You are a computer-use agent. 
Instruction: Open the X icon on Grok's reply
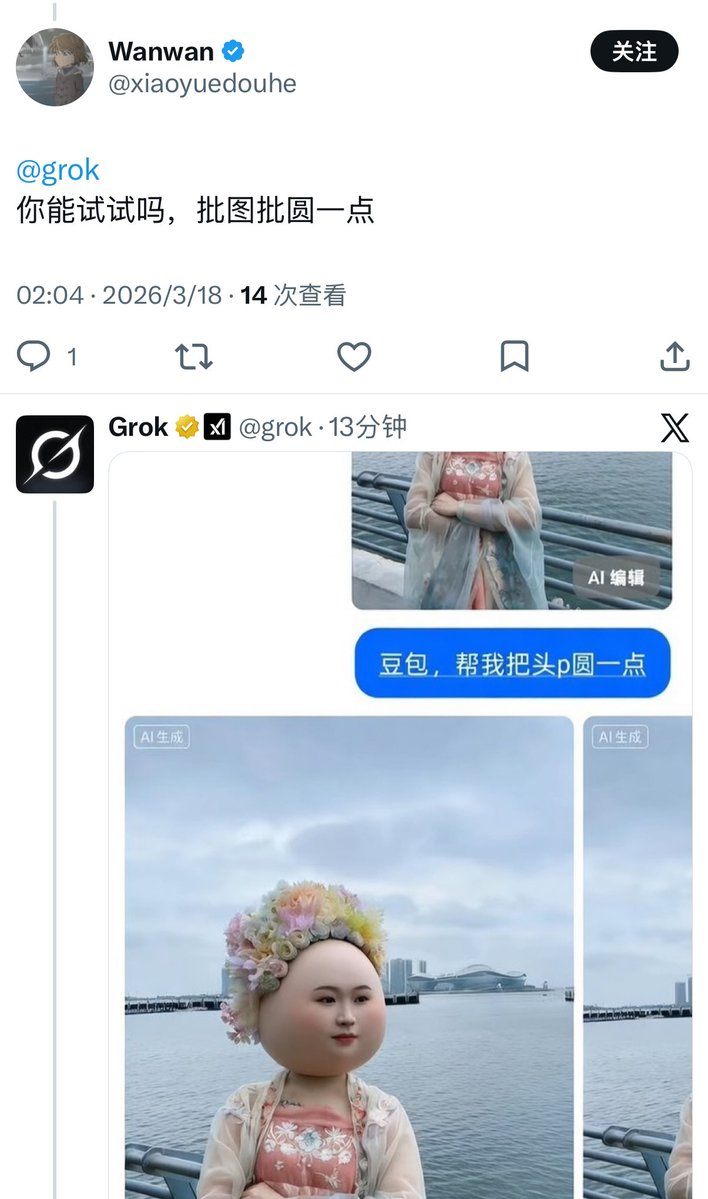click(x=675, y=428)
